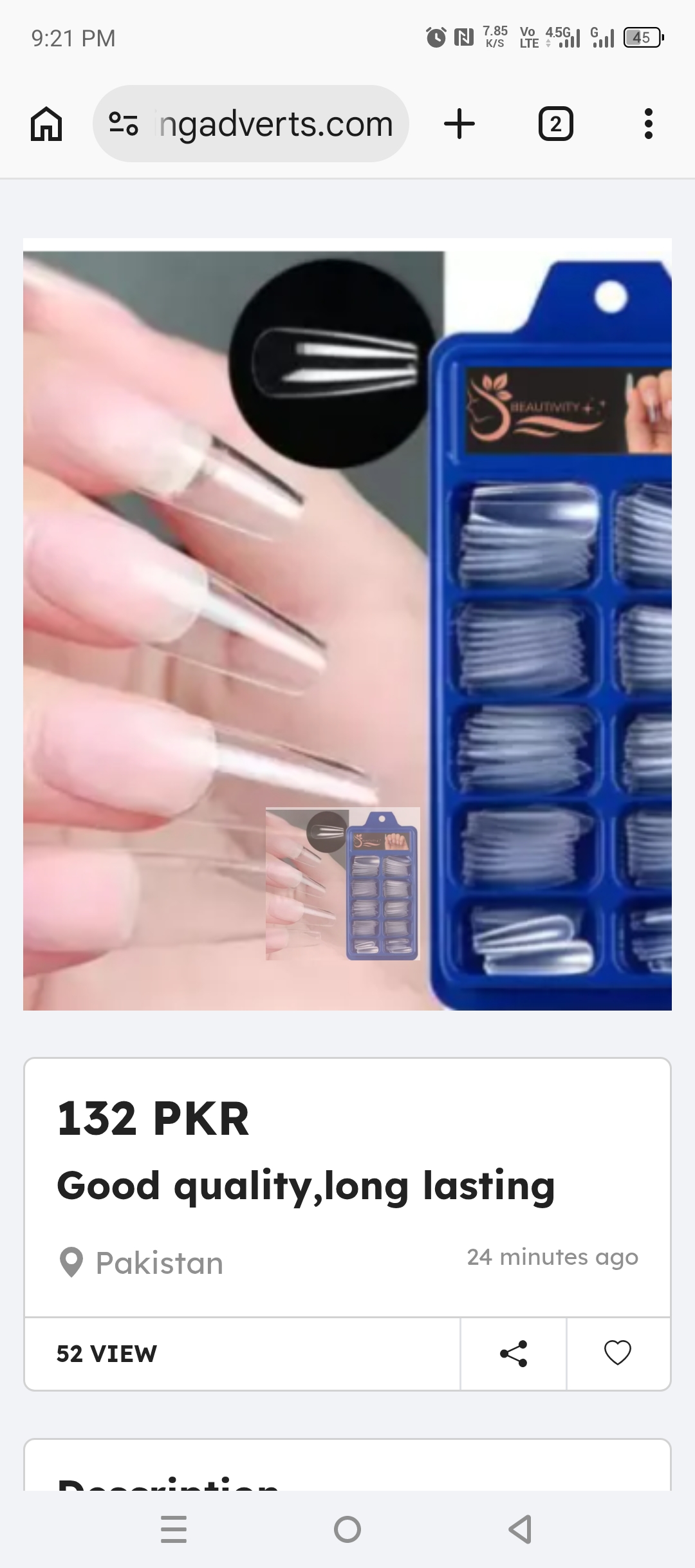Tap the system back button
Image resolution: width=695 pixels, height=1568 pixels.
click(x=520, y=1529)
